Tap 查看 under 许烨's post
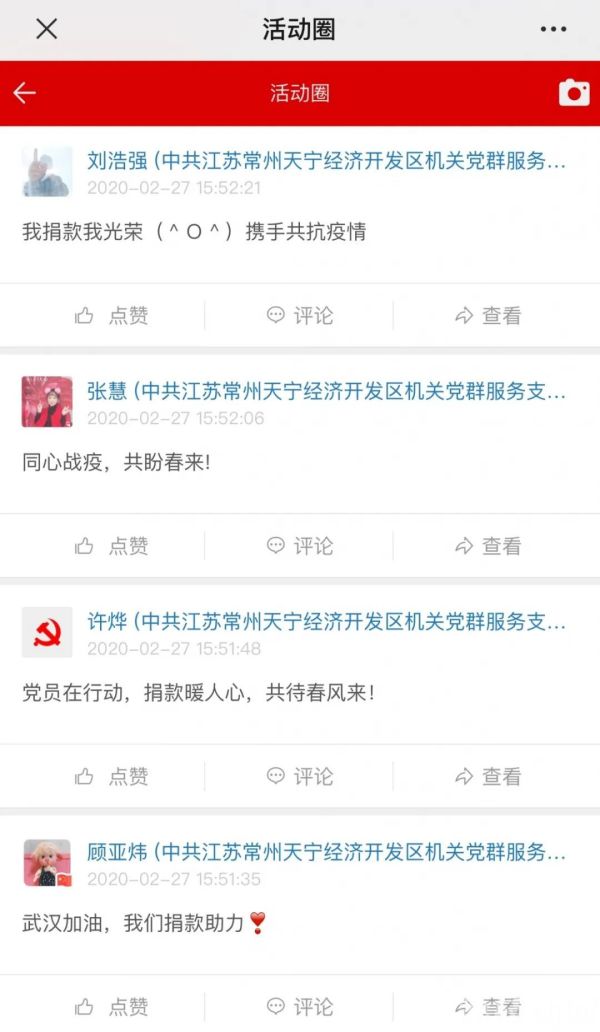The height and width of the screenshot is (1032, 600). click(x=488, y=776)
